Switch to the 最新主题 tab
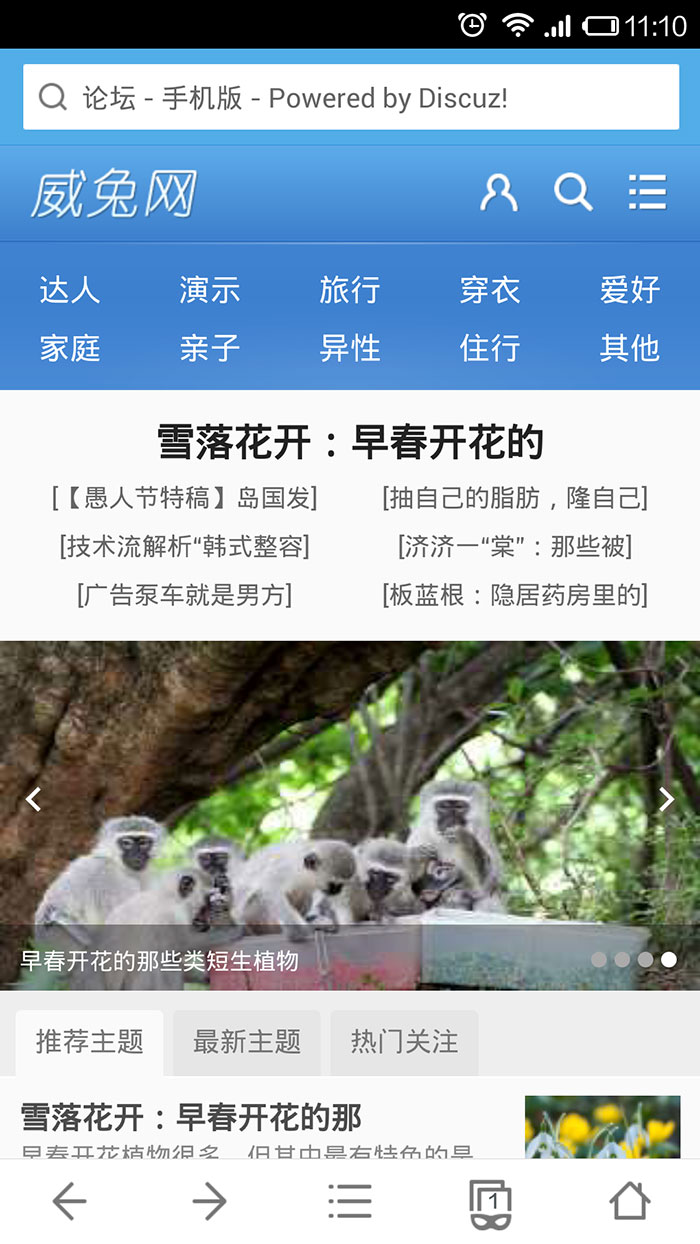The image size is (700, 1244). tap(247, 1042)
